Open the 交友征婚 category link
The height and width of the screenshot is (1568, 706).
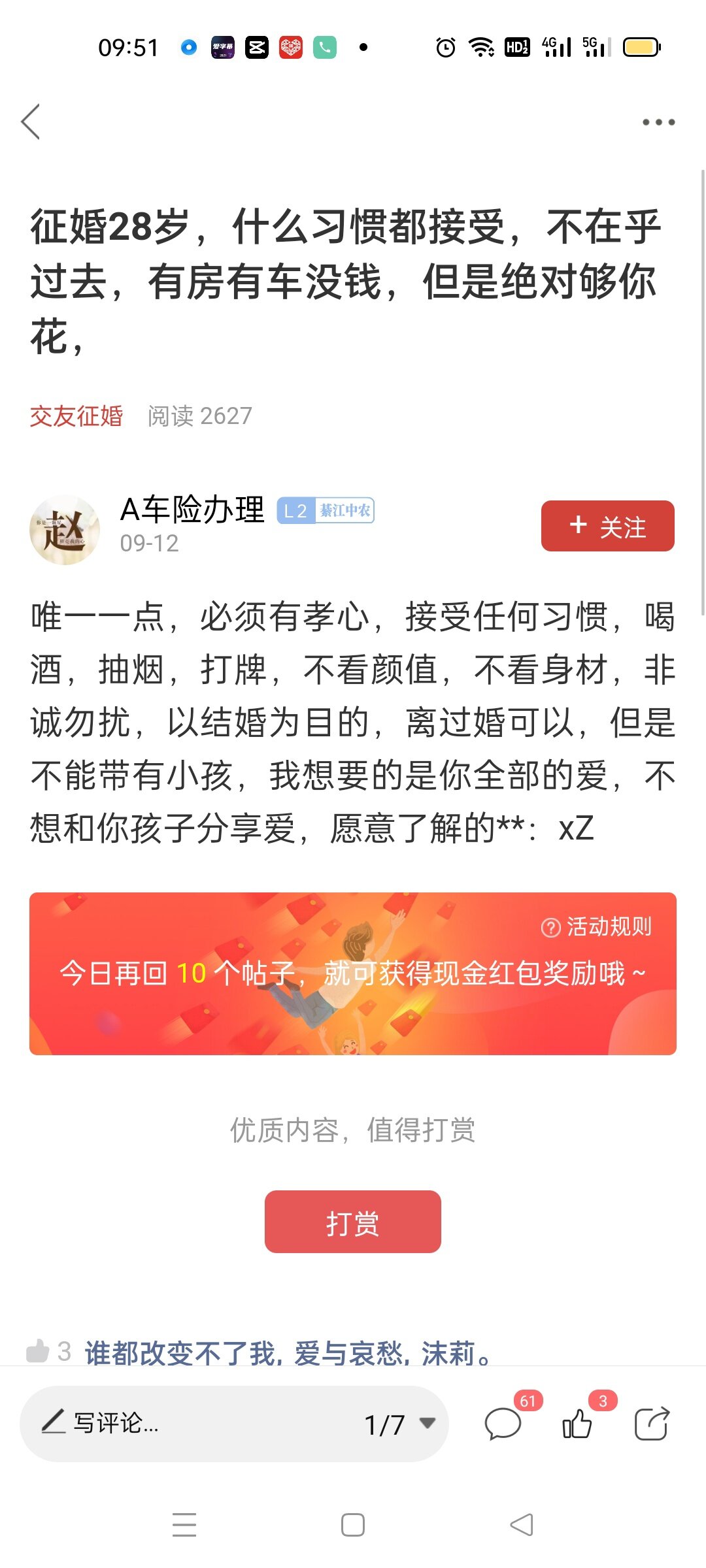pyautogui.click(x=76, y=416)
